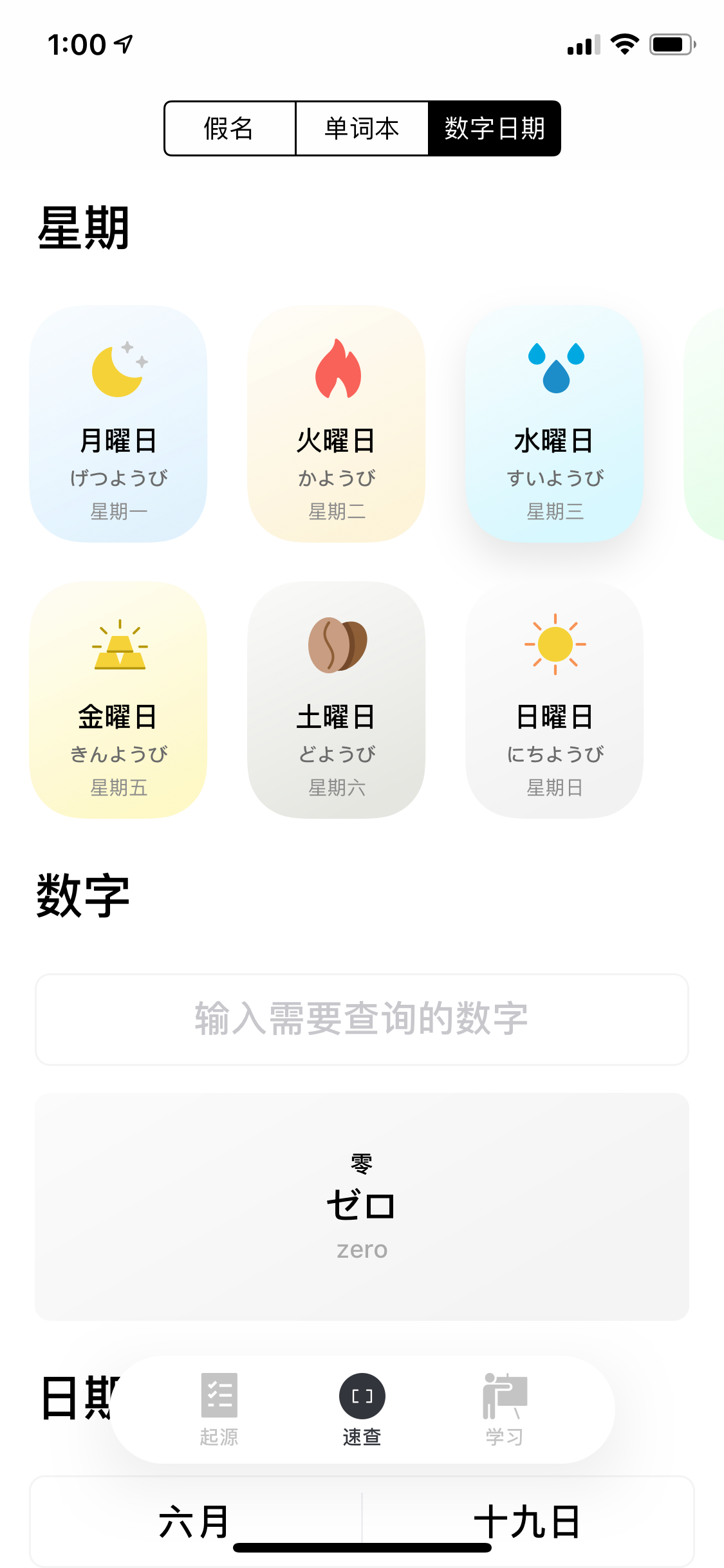The width and height of the screenshot is (724, 1568).
Task: Go to the 起源 tab
Action: (219, 1408)
